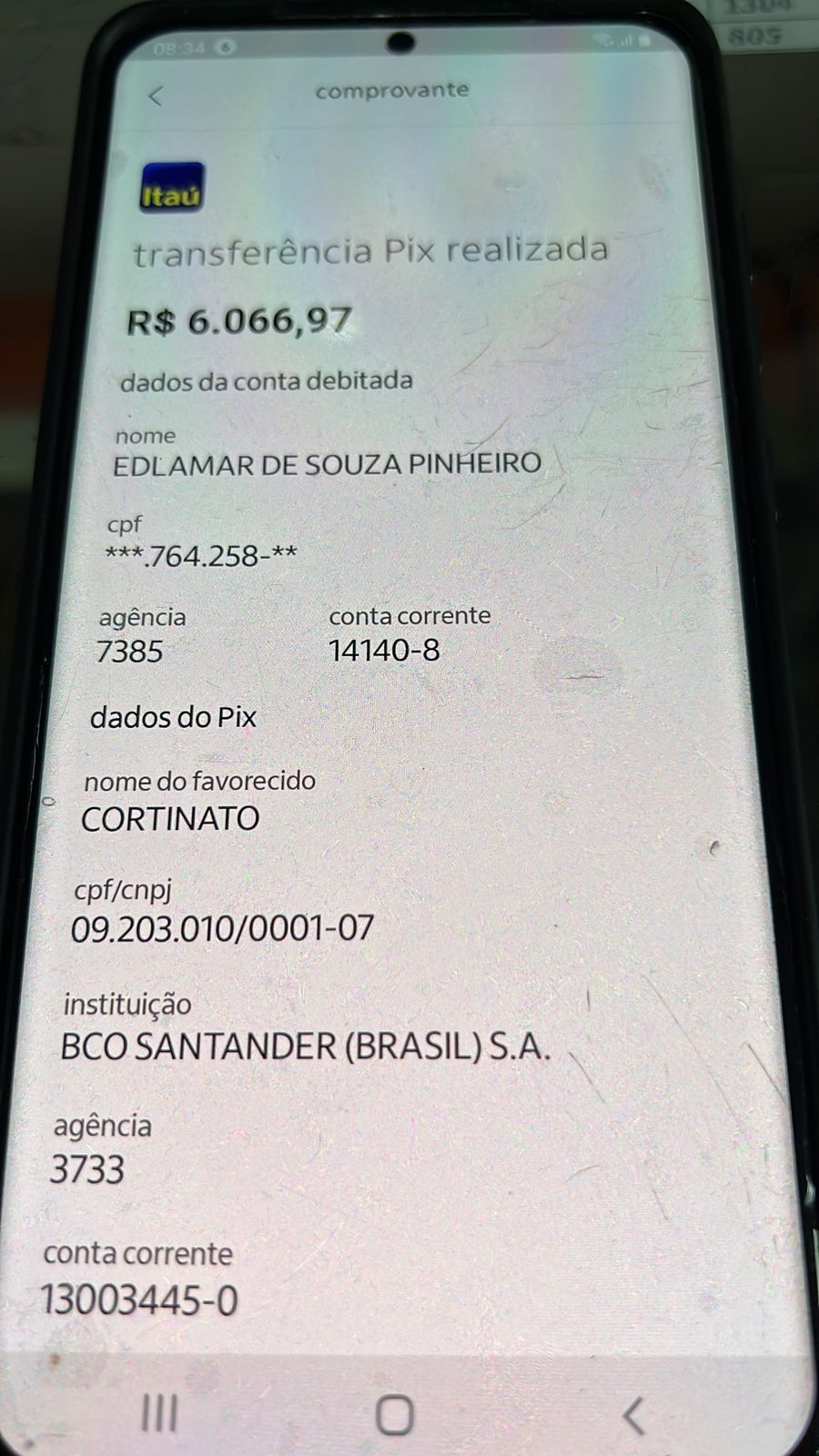Viewport: 819px width, 1456px height.
Task: Tap the system back arrow
Action: click(633, 1416)
